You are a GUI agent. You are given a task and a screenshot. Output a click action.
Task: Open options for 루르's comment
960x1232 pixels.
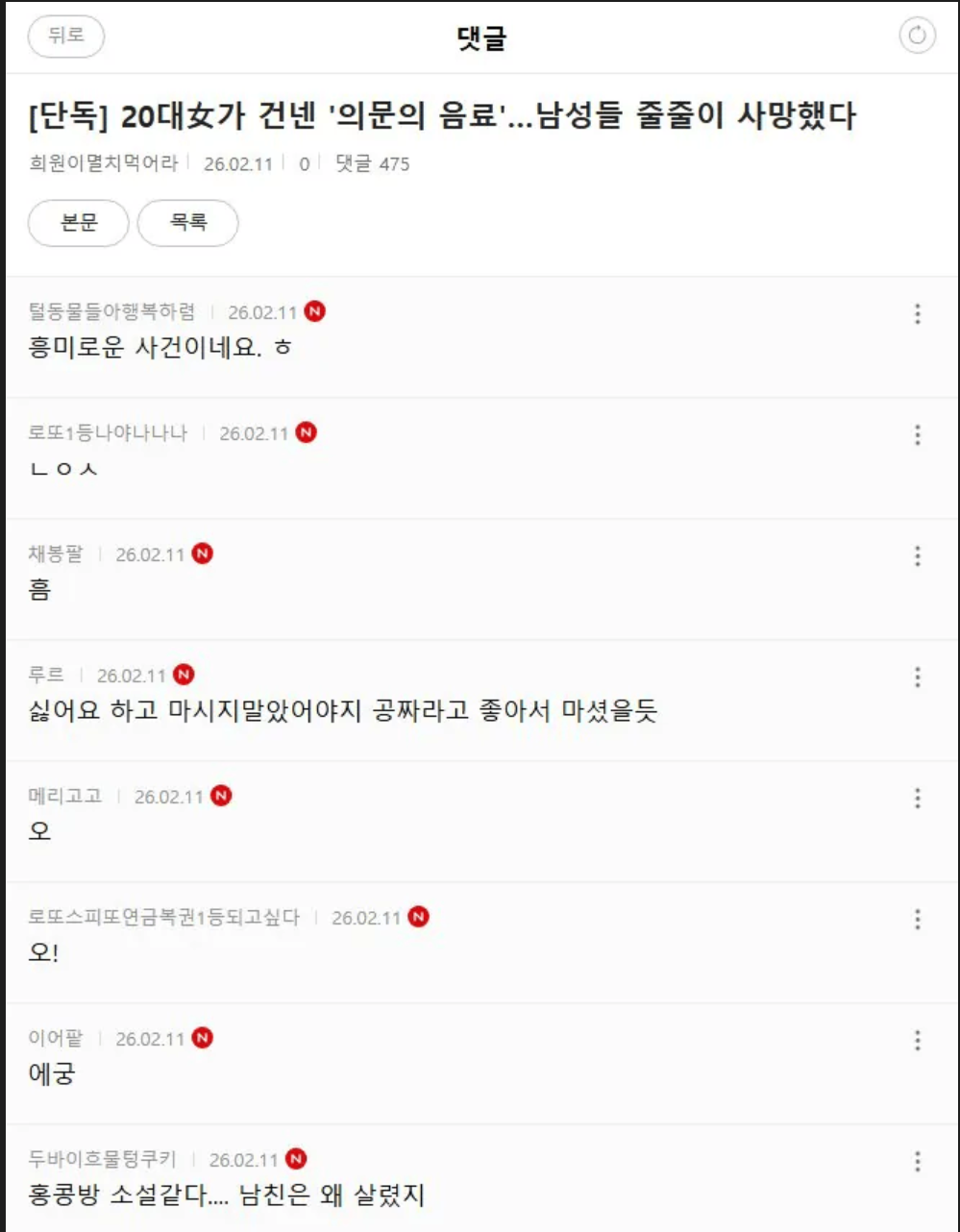point(918,677)
